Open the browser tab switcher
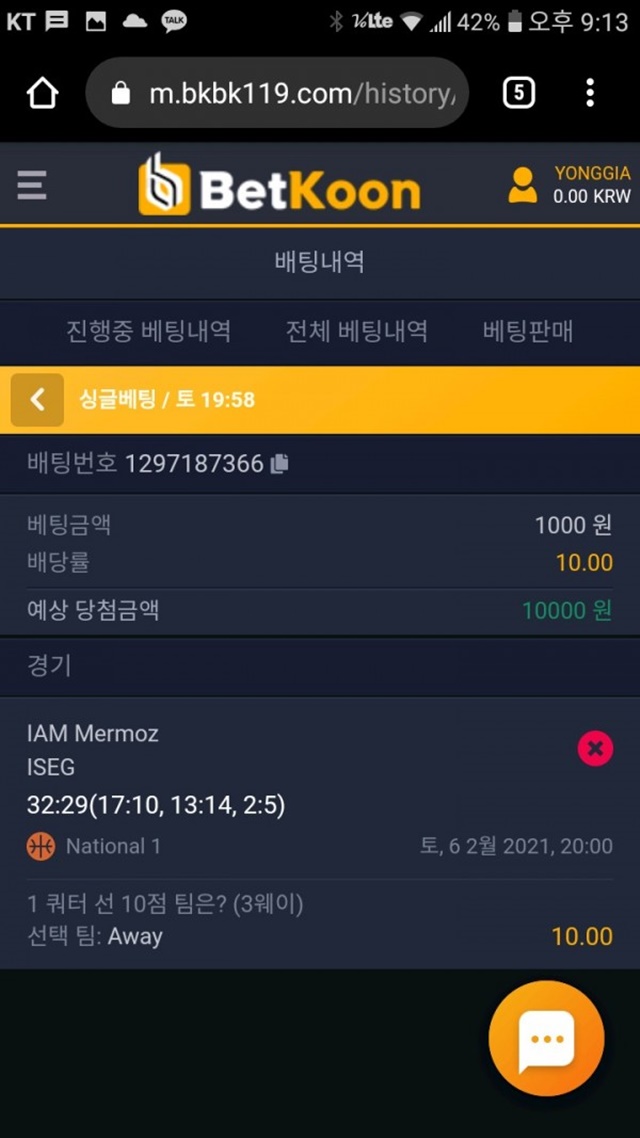The width and height of the screenshot is (640, 1138). [519, 93]
